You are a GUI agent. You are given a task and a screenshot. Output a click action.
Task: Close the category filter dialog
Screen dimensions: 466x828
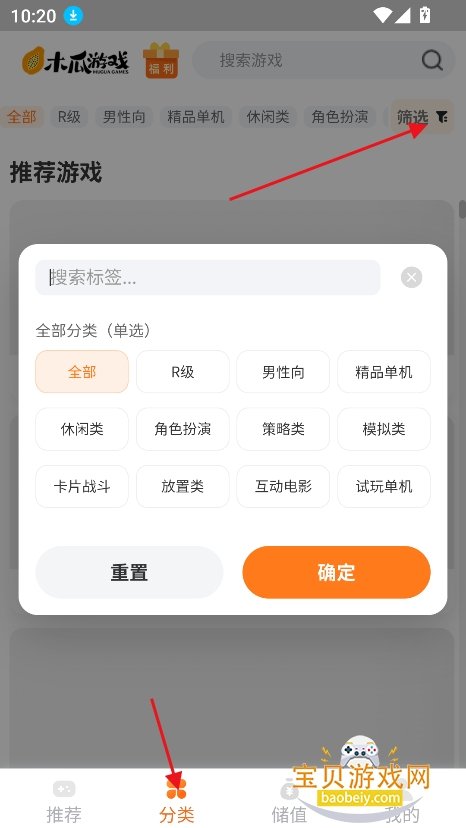pos(412,277)
